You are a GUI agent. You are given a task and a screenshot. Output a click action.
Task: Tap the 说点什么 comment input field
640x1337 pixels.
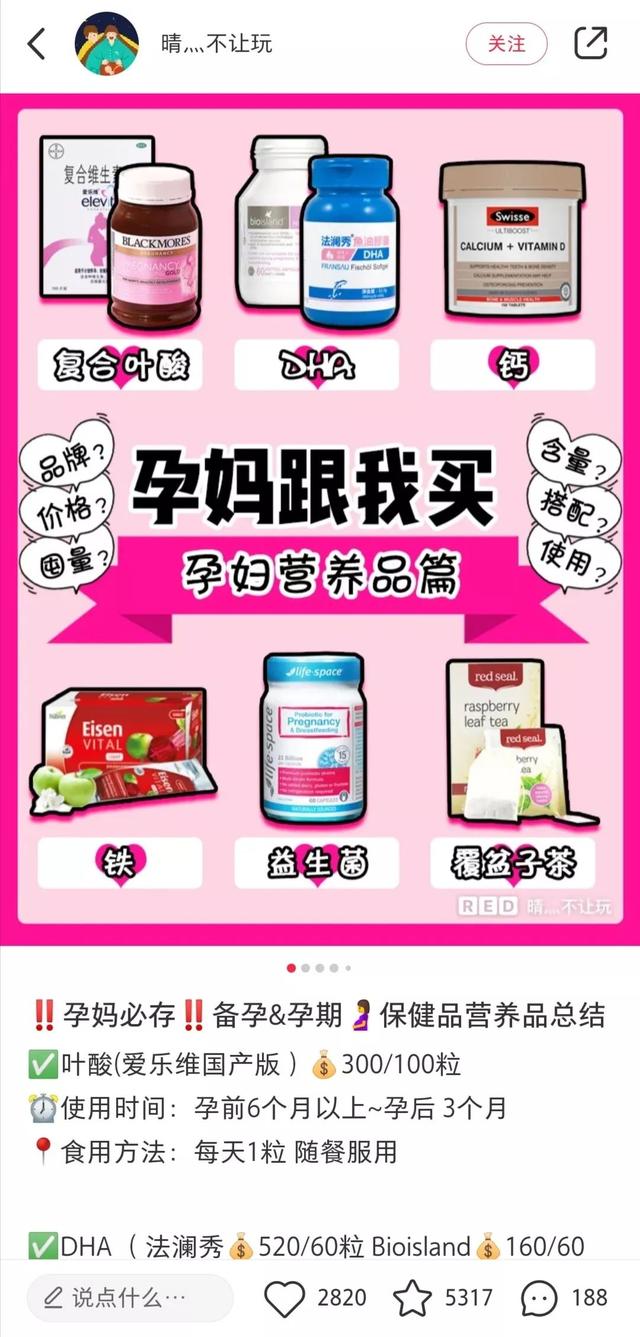(x=130, y=1298)
